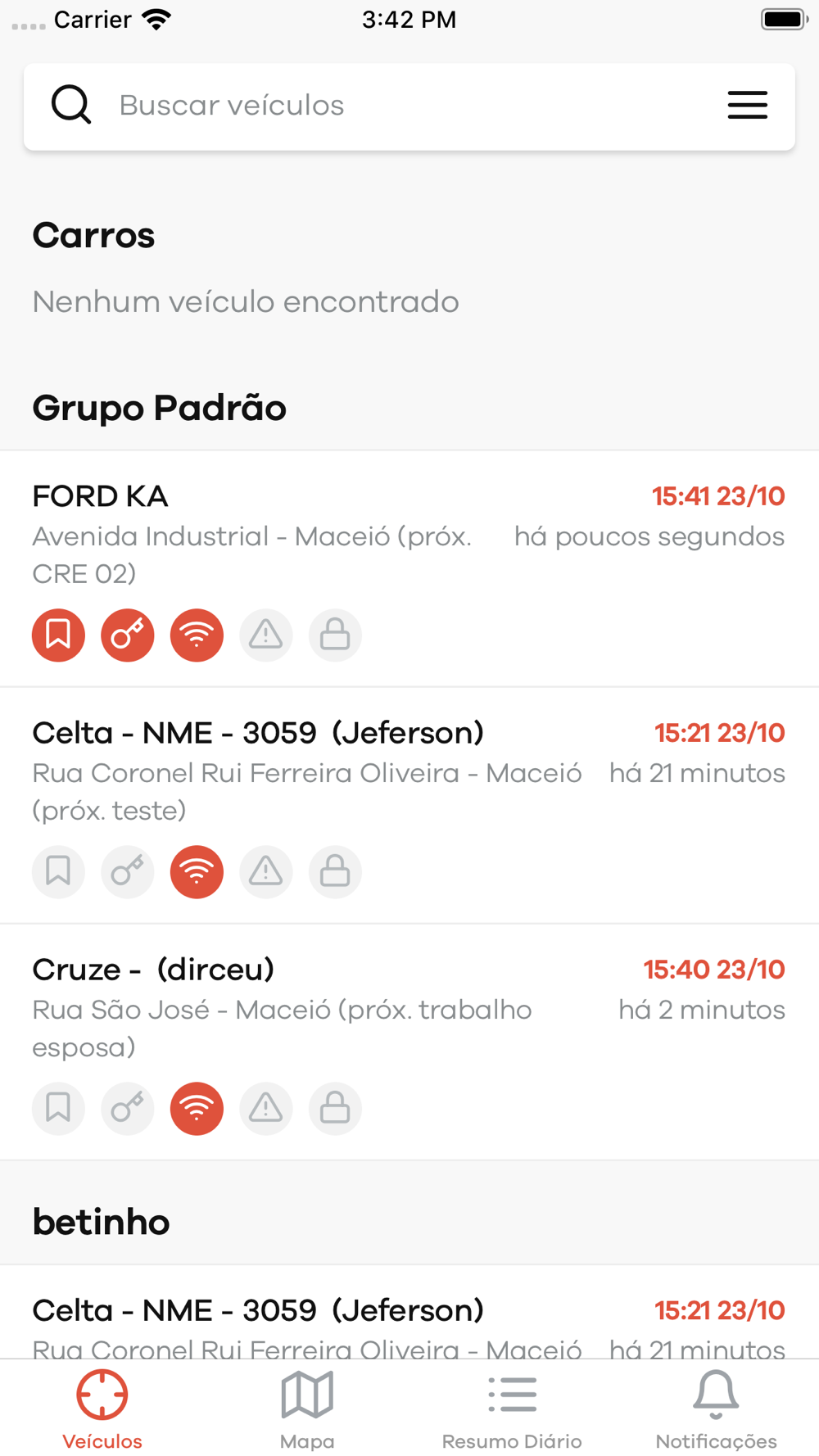This screenshot has height=1456, width=819.
Task: Tap the bookmark icon for Cruze - (dirceu)
Action: coord(58,1109)
